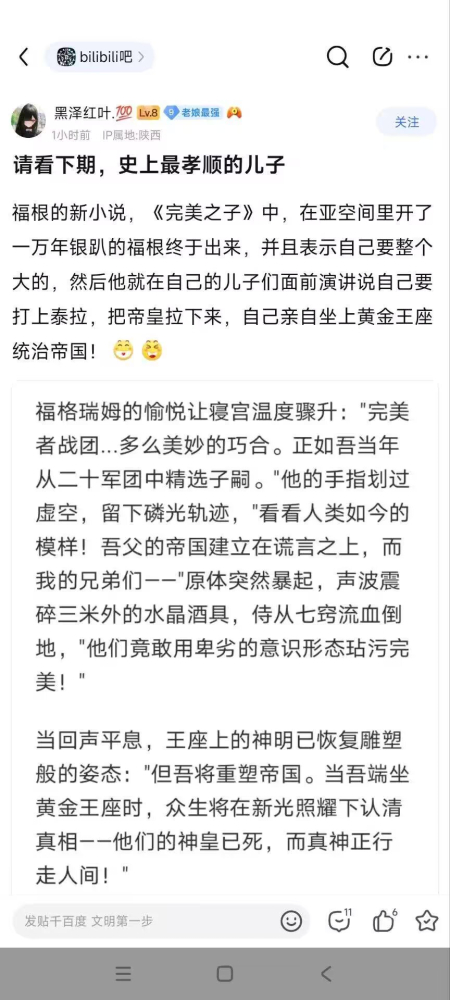Like the post with thumbs-up icon

click(384, 920)
